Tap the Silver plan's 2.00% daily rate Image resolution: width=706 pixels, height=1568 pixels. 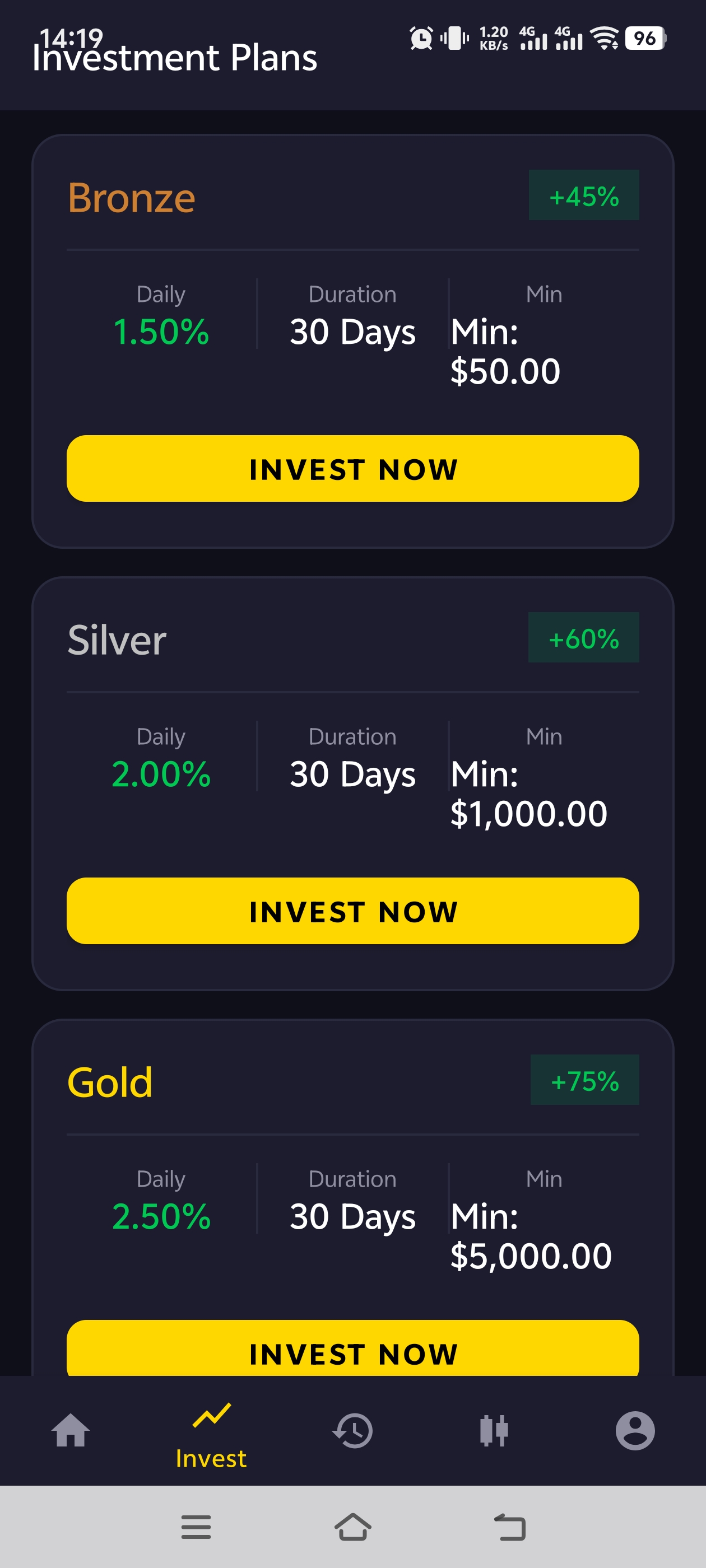coord(161,774)
